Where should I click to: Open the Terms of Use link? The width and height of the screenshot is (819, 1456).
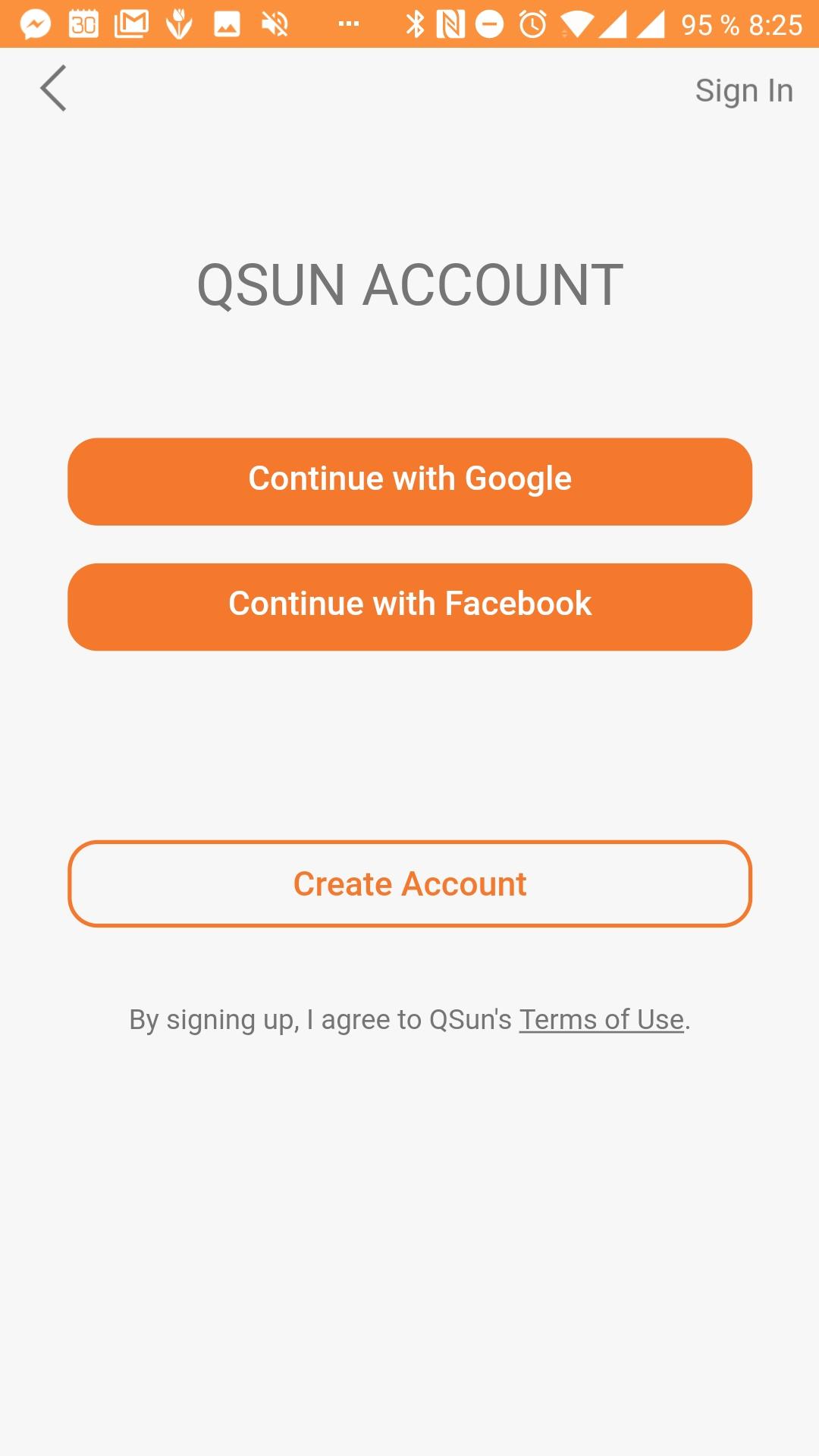click(x=601, y=1020)
